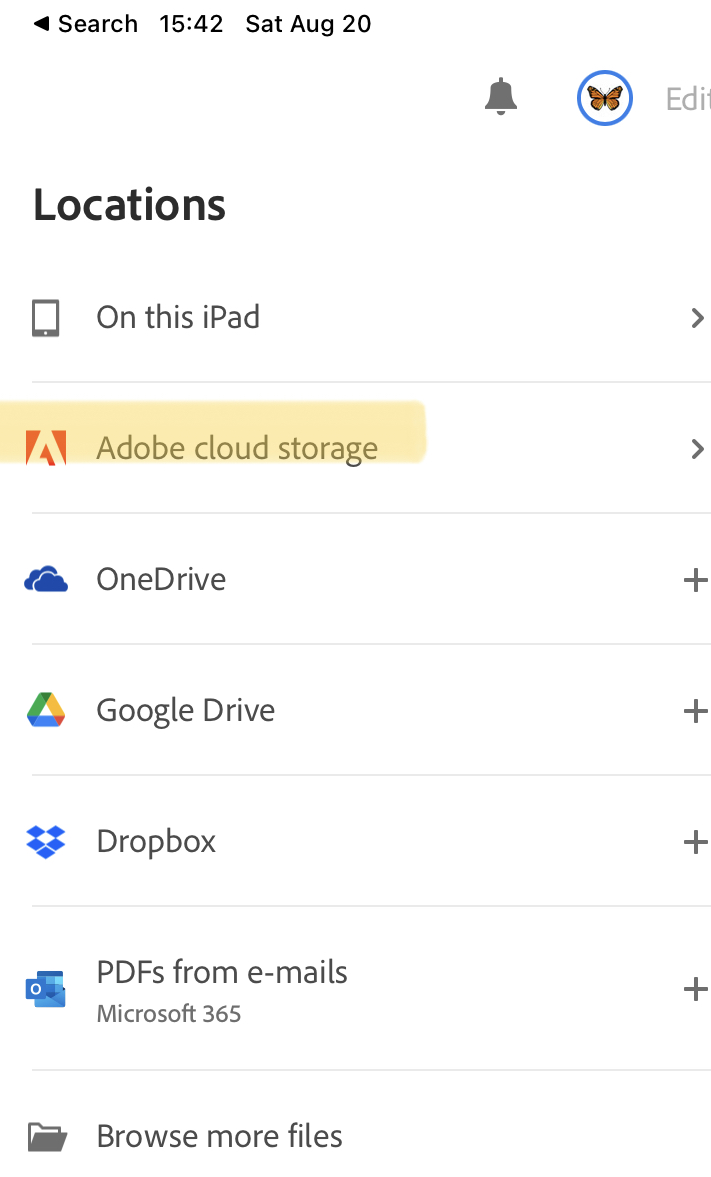Add a OneDrive account
The height and width of the screenshot is (1177, 711).
tap(694, 580)
